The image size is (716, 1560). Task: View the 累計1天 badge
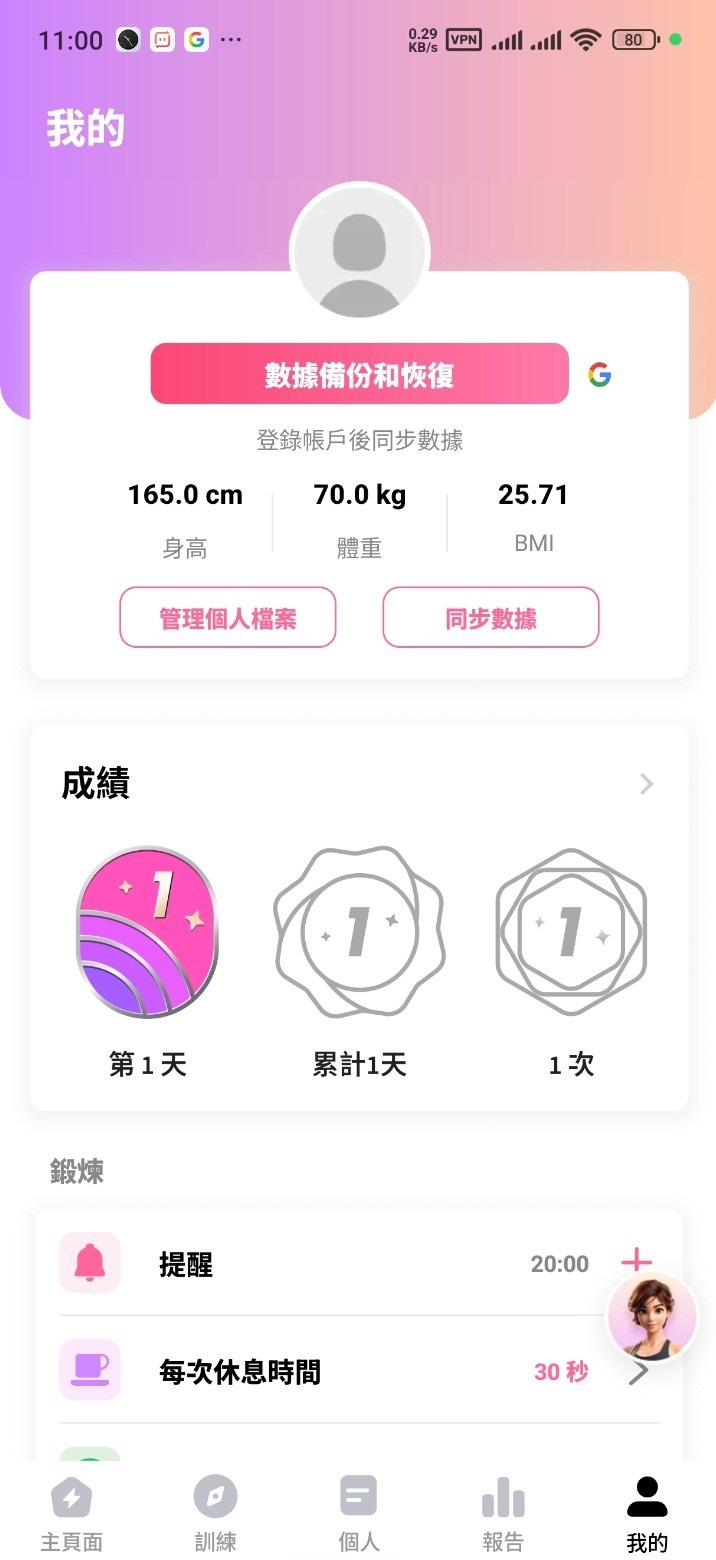359,933
